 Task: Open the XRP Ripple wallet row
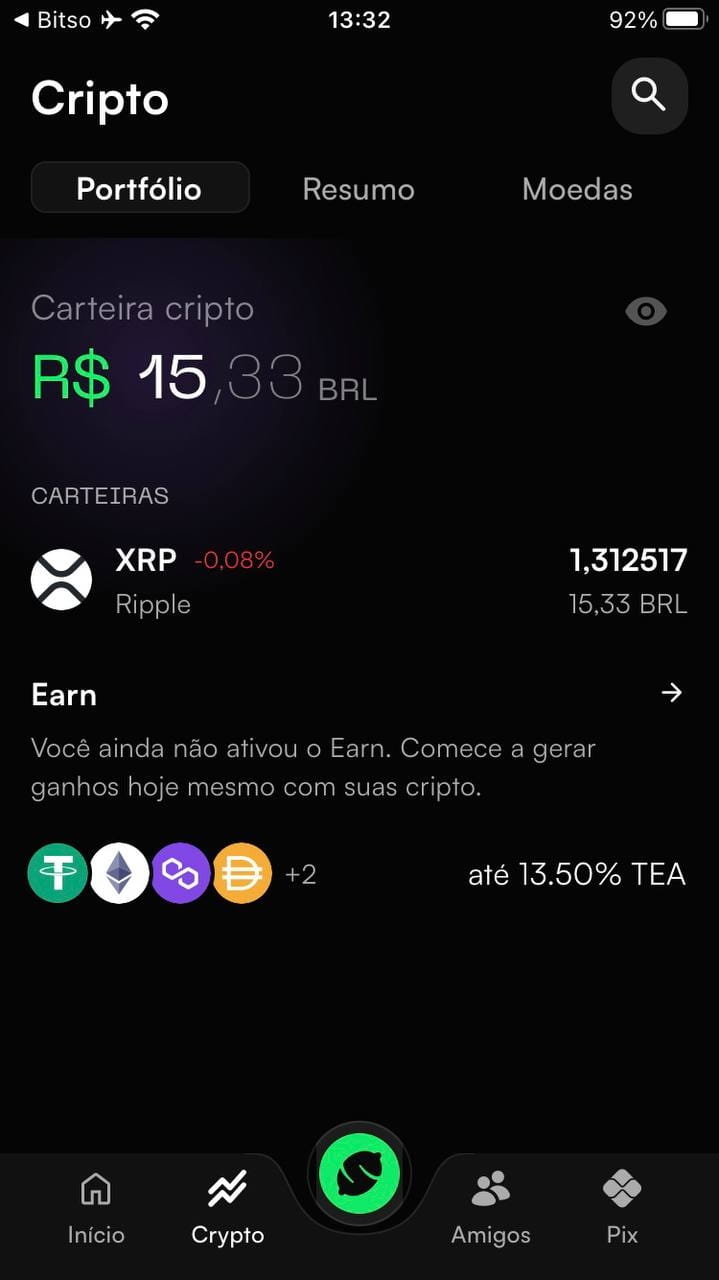coord(359,580)
